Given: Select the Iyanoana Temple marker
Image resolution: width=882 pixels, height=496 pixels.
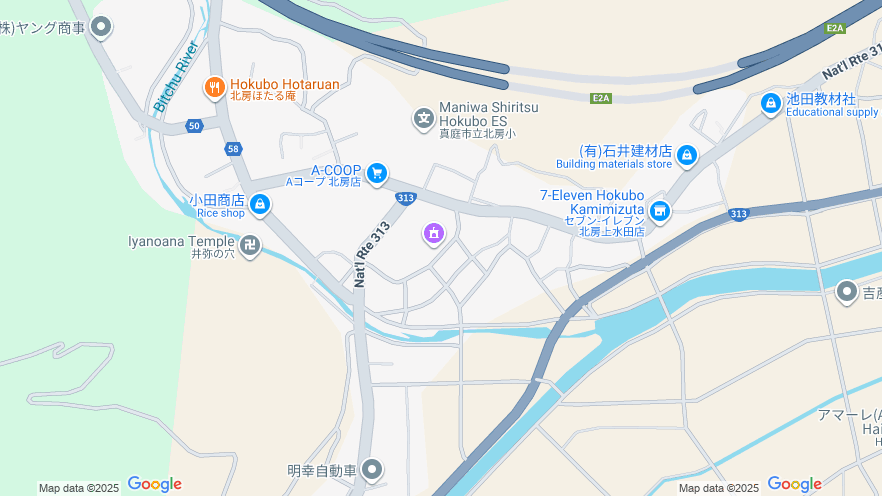Looking at the screenshot, I should pyautogui.click(x=250, y=245).
